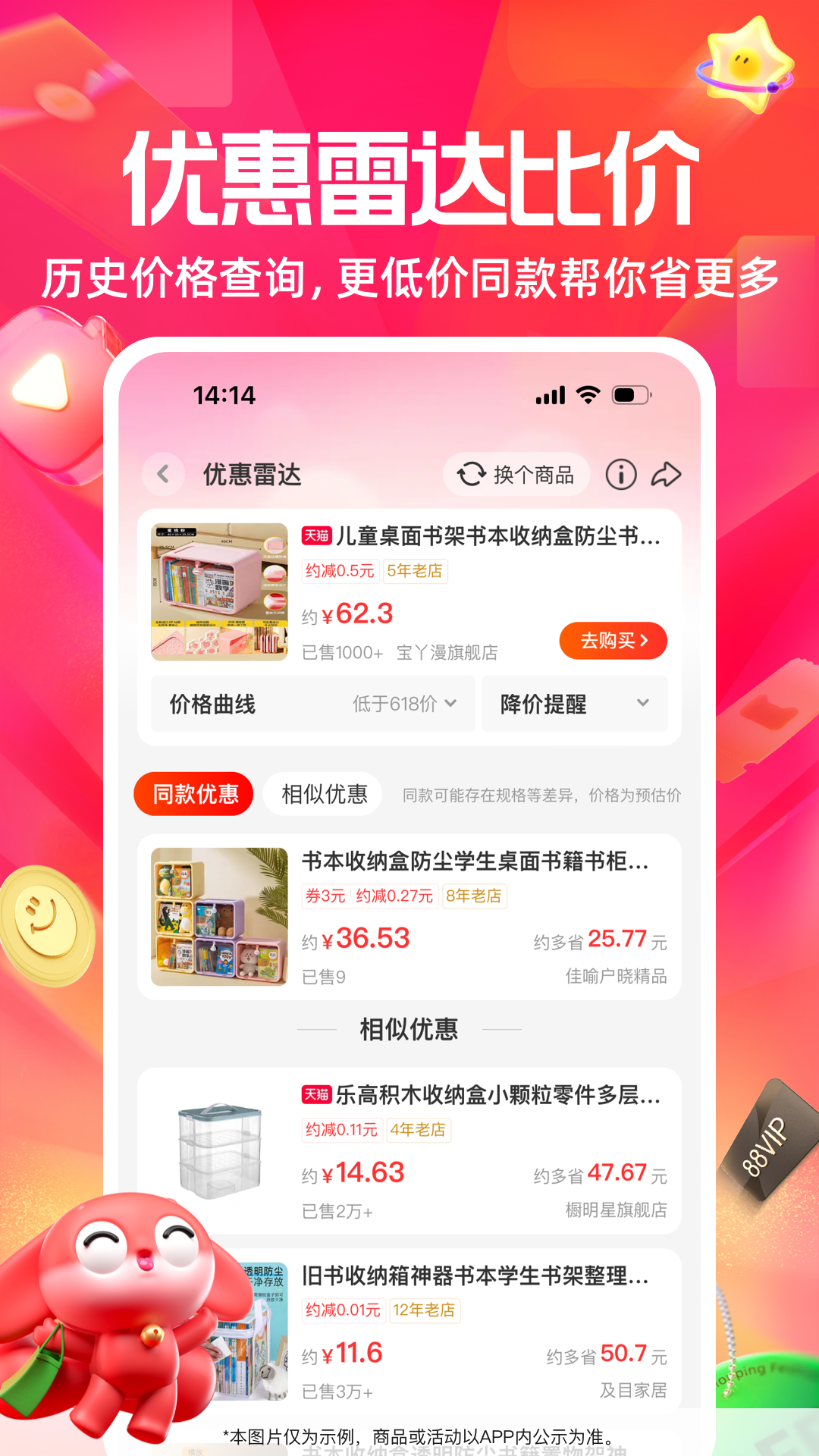Viewport: 819px width, 1456px height.
Task: Select the 5年老店 shop badge
Action: pyautogui.click(x=416, y=573)
